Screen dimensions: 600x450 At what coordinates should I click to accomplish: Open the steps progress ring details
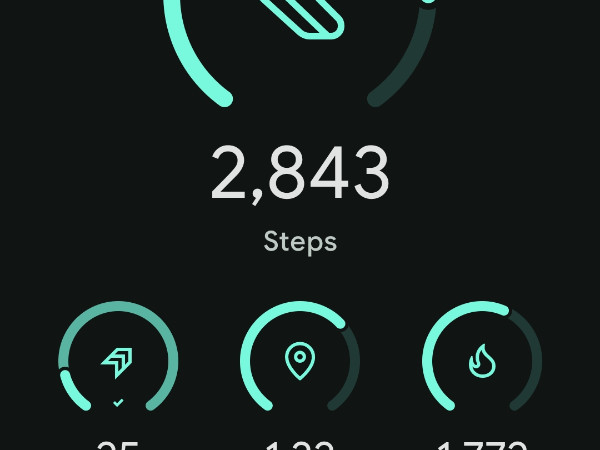pyautogui.click(x=300, y=40)
